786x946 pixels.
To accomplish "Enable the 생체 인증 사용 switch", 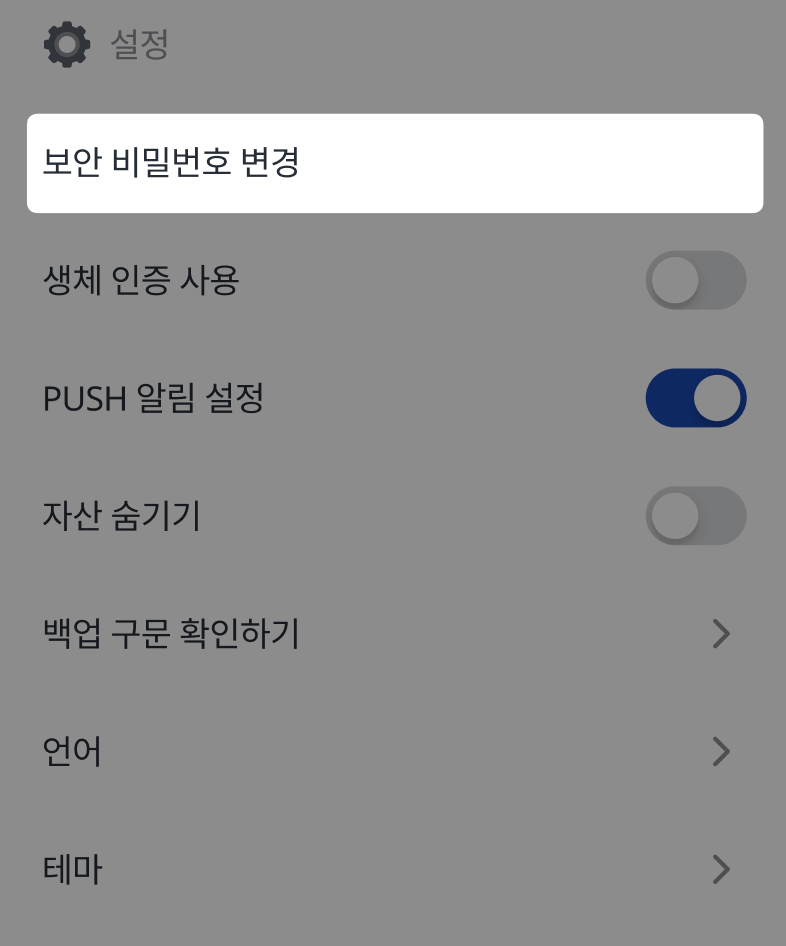I will [x=695, y=281].
